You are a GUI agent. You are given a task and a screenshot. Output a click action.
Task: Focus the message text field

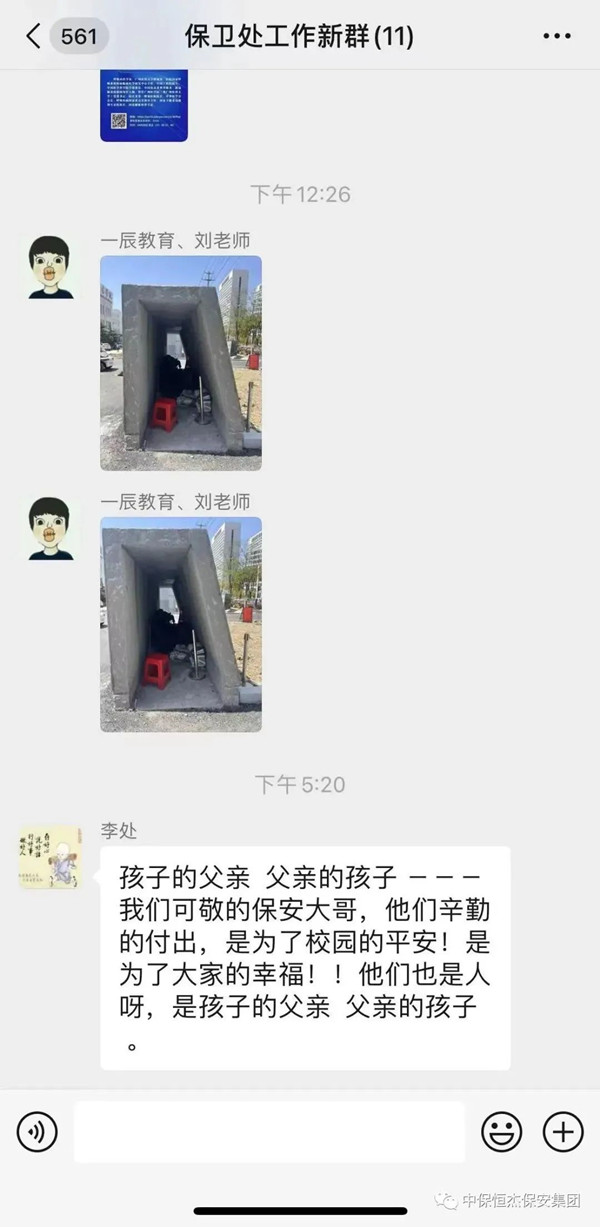270,1132
